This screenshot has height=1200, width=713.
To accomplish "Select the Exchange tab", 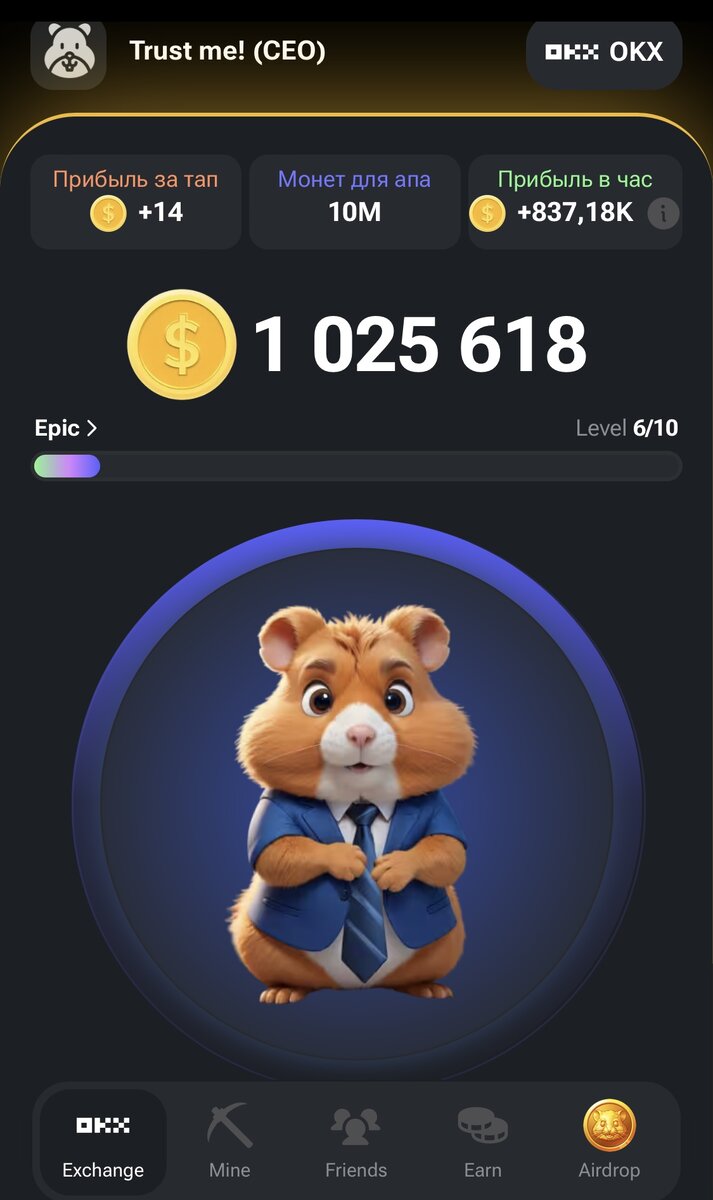I will tap(103, 1140).
